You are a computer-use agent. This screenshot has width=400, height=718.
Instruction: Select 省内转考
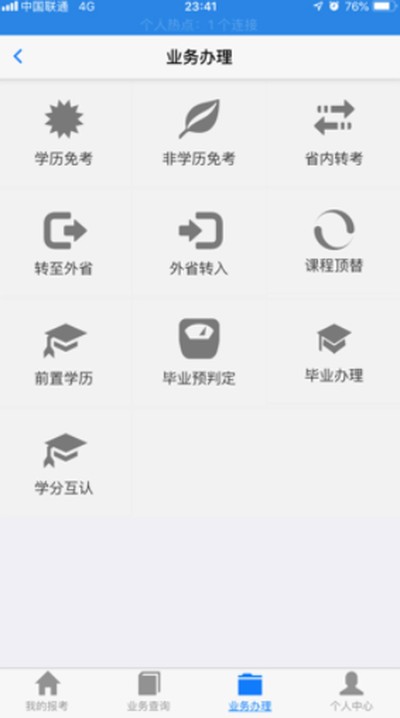tap(334, 133)
